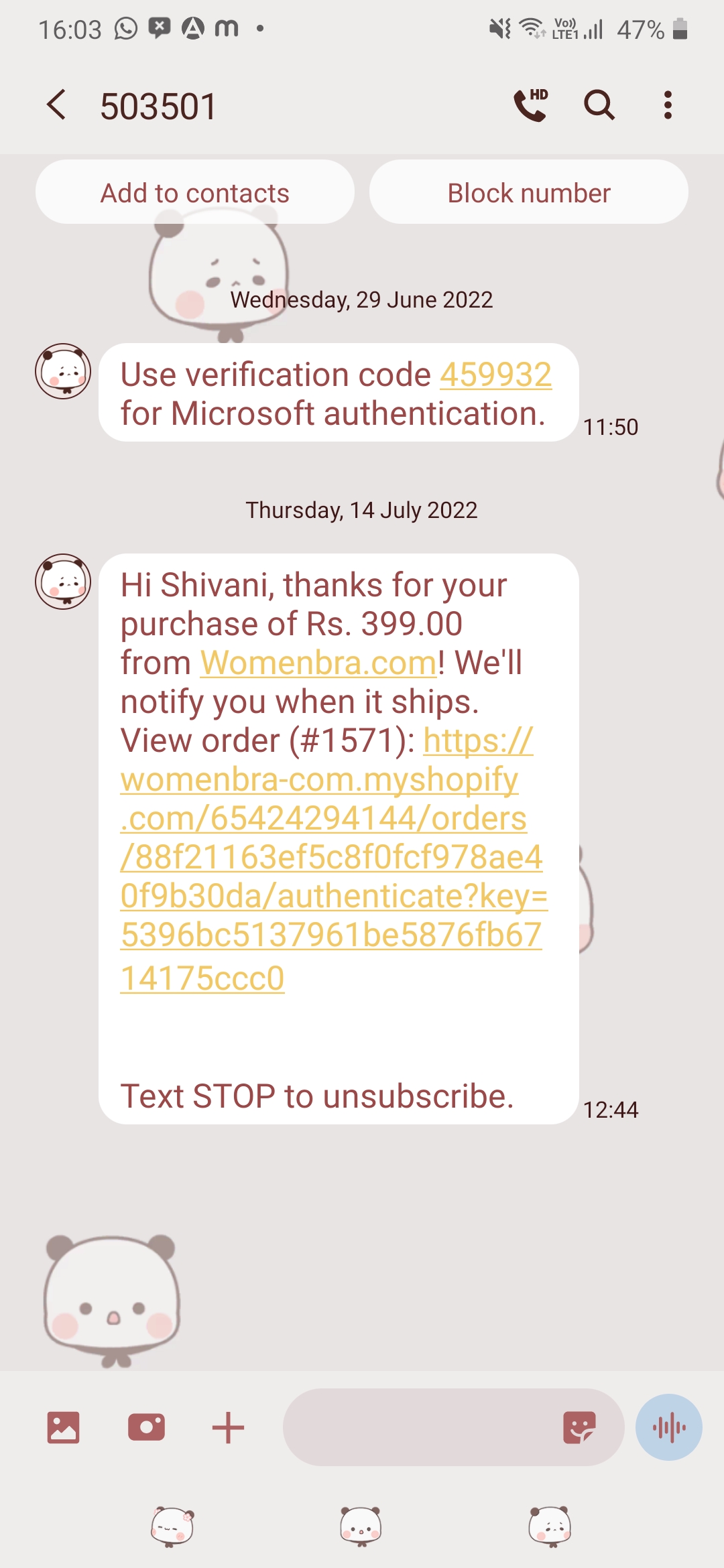Open the sticker picker
724x1568 pixels.
[579, 1427]
